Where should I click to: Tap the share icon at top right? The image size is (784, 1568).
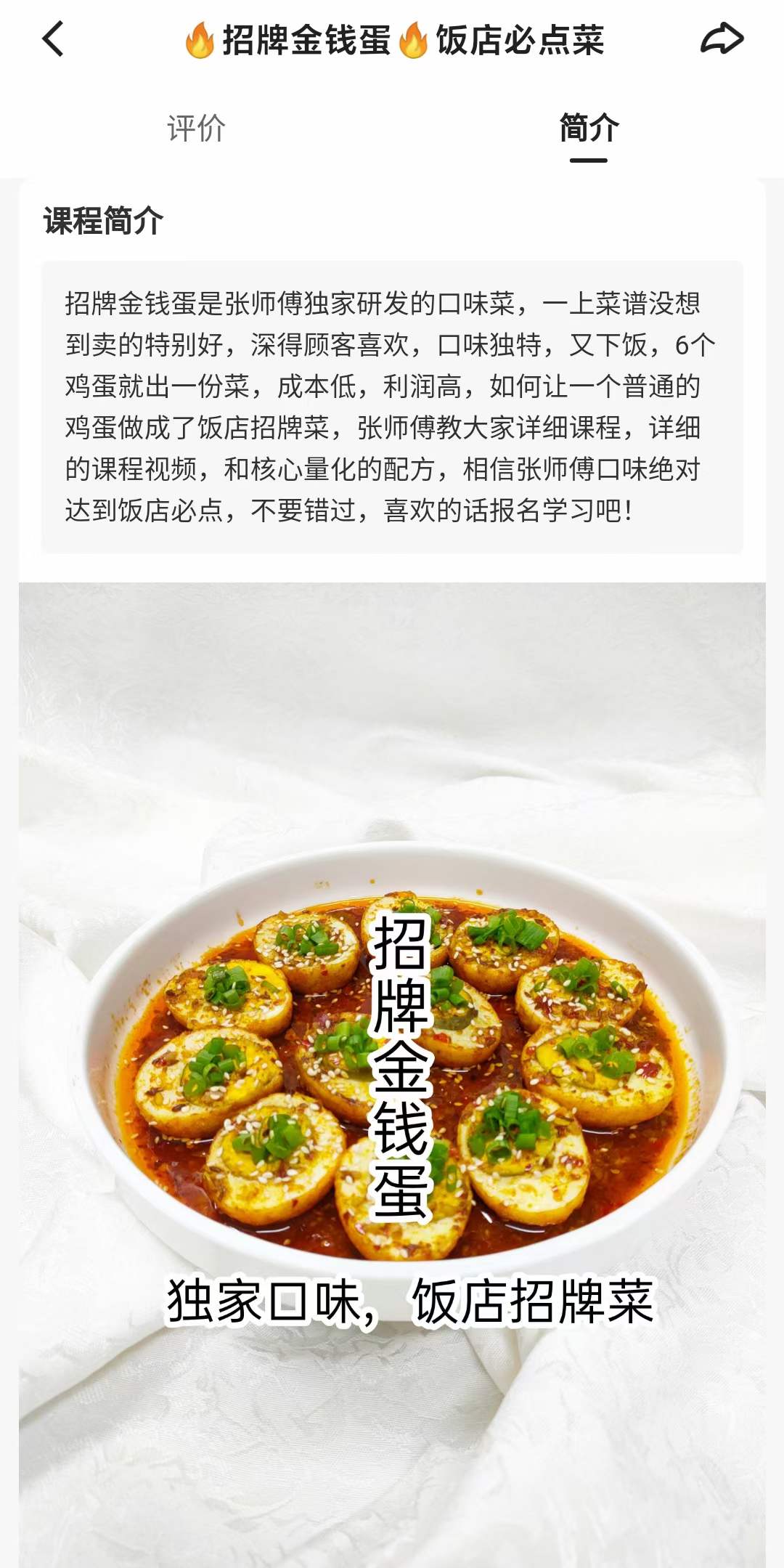[x=722, y=35]
